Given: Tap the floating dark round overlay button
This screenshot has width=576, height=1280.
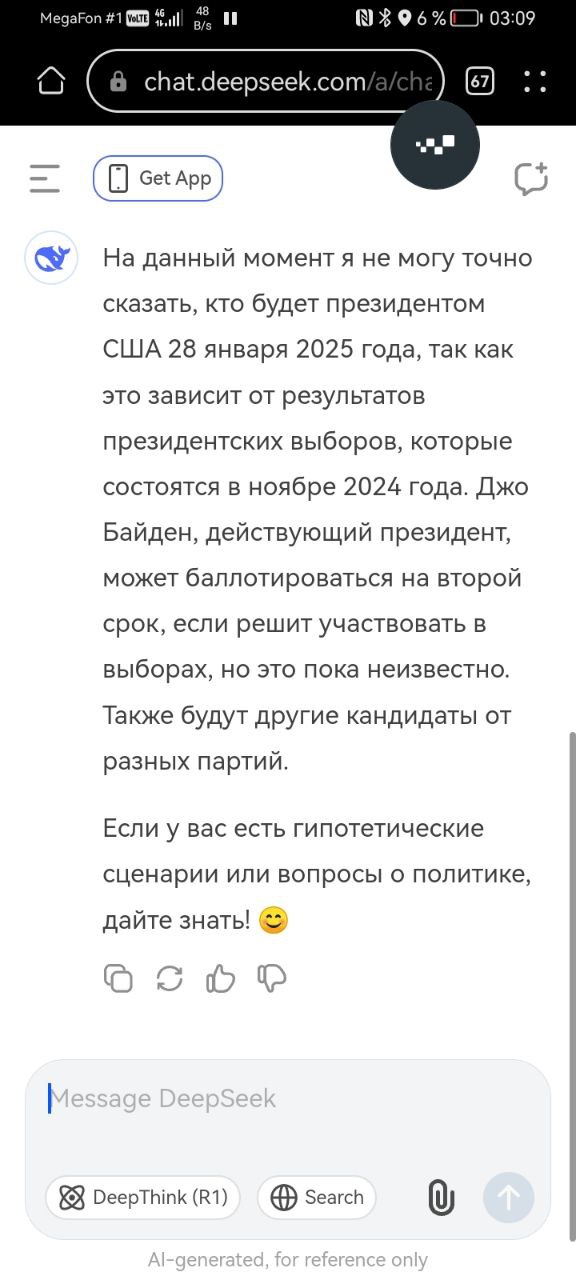Looking at the screenshot, I should (x=435, y=146).
